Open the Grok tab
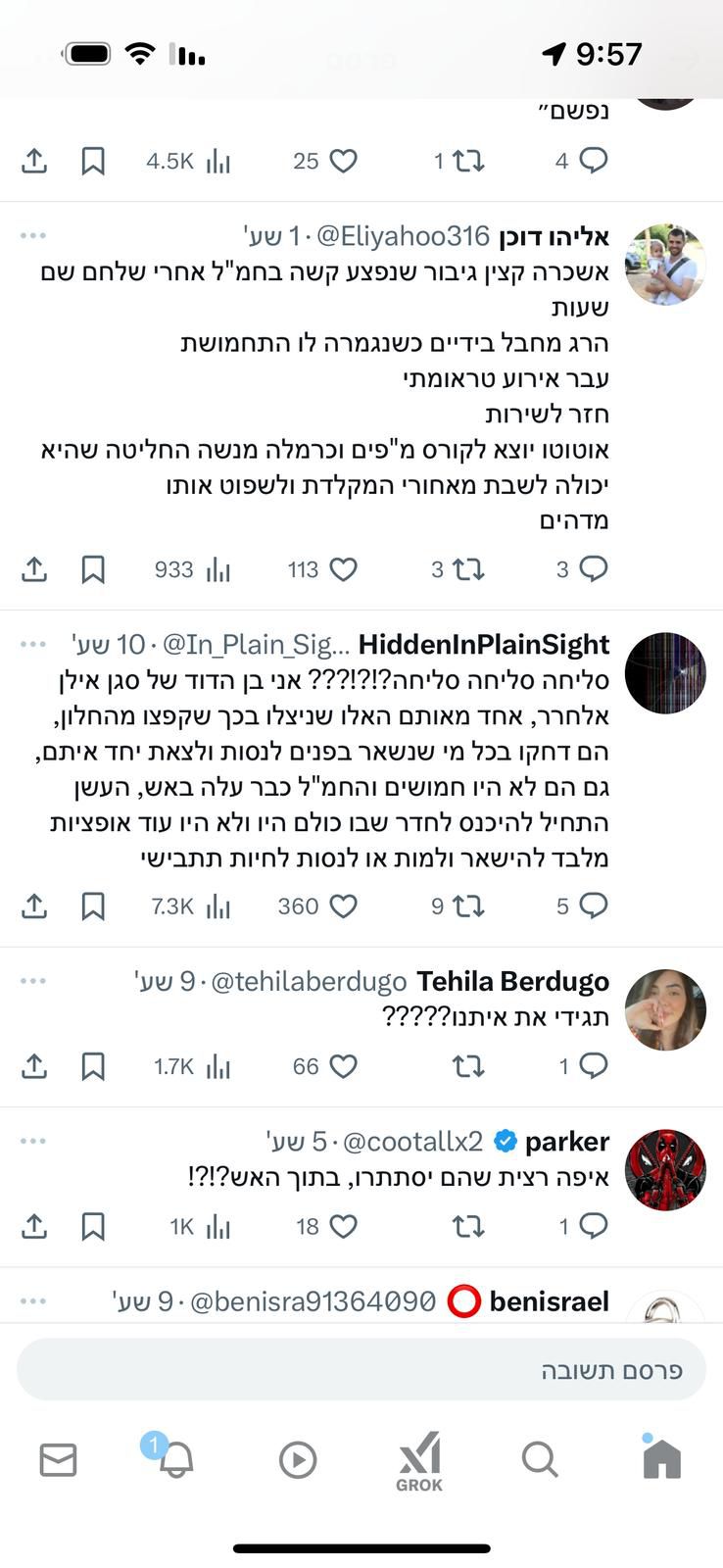Image resolution: width=723 pixels, height=1568 pixels. pos(419,1460)
